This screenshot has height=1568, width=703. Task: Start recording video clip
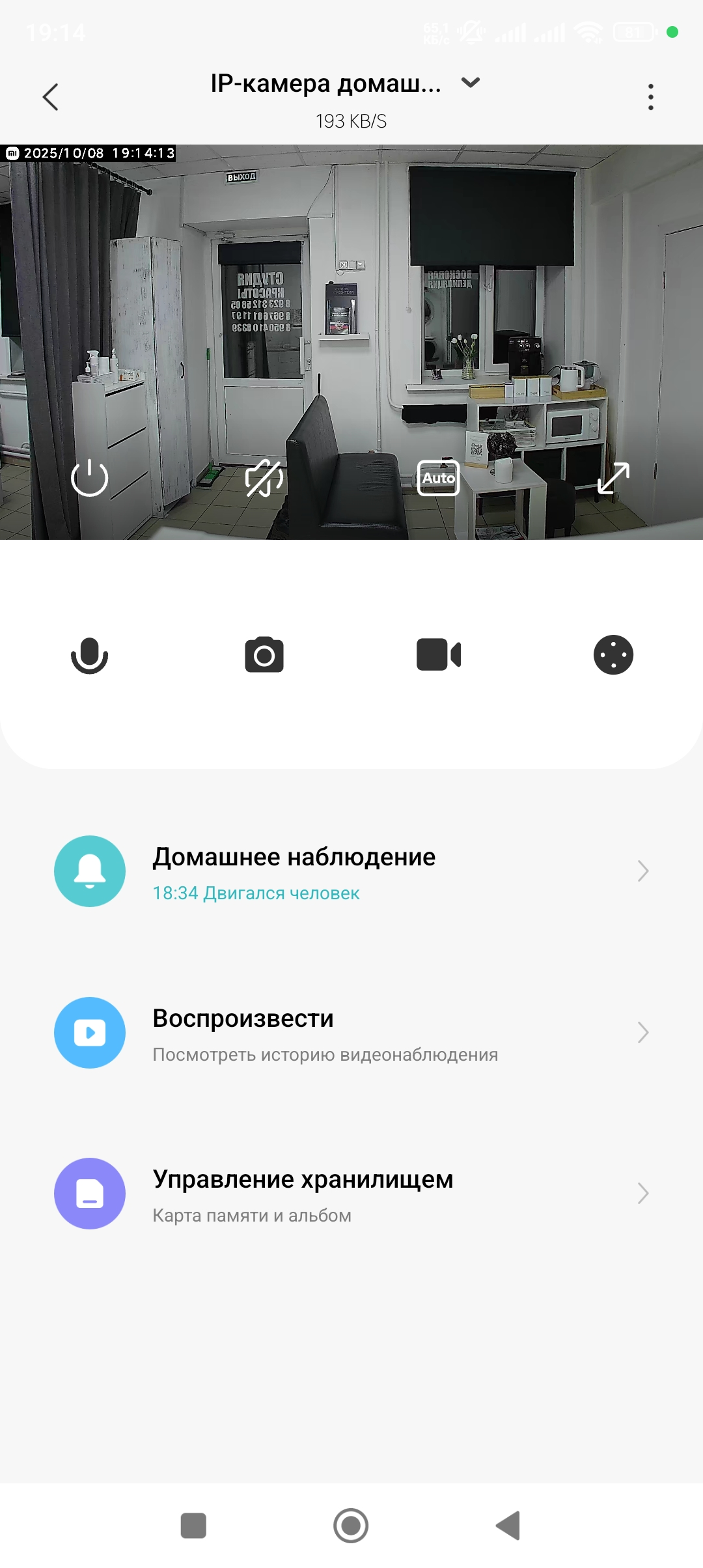click(438, 655)
